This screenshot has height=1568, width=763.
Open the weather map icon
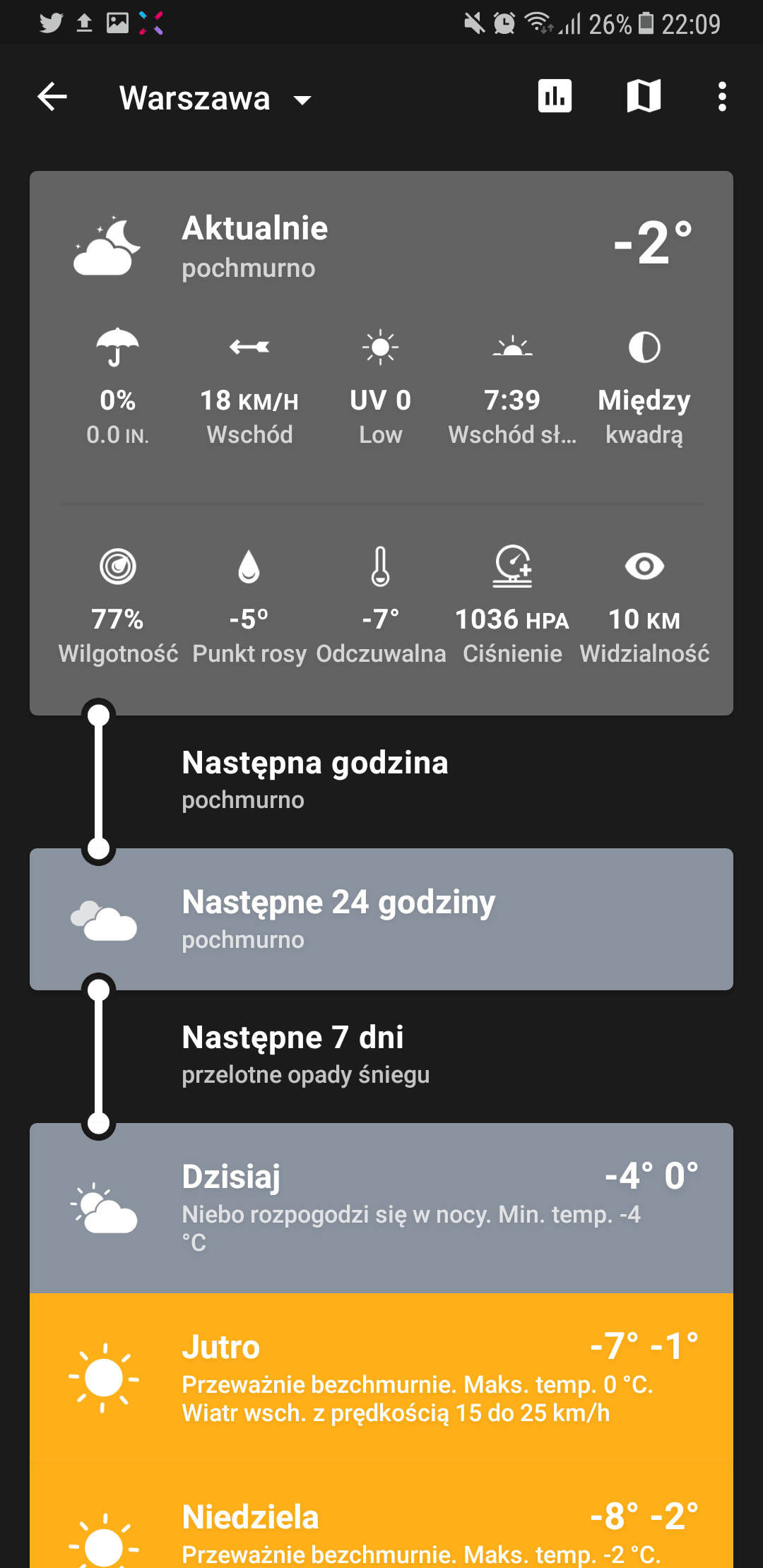coord(644,96)
